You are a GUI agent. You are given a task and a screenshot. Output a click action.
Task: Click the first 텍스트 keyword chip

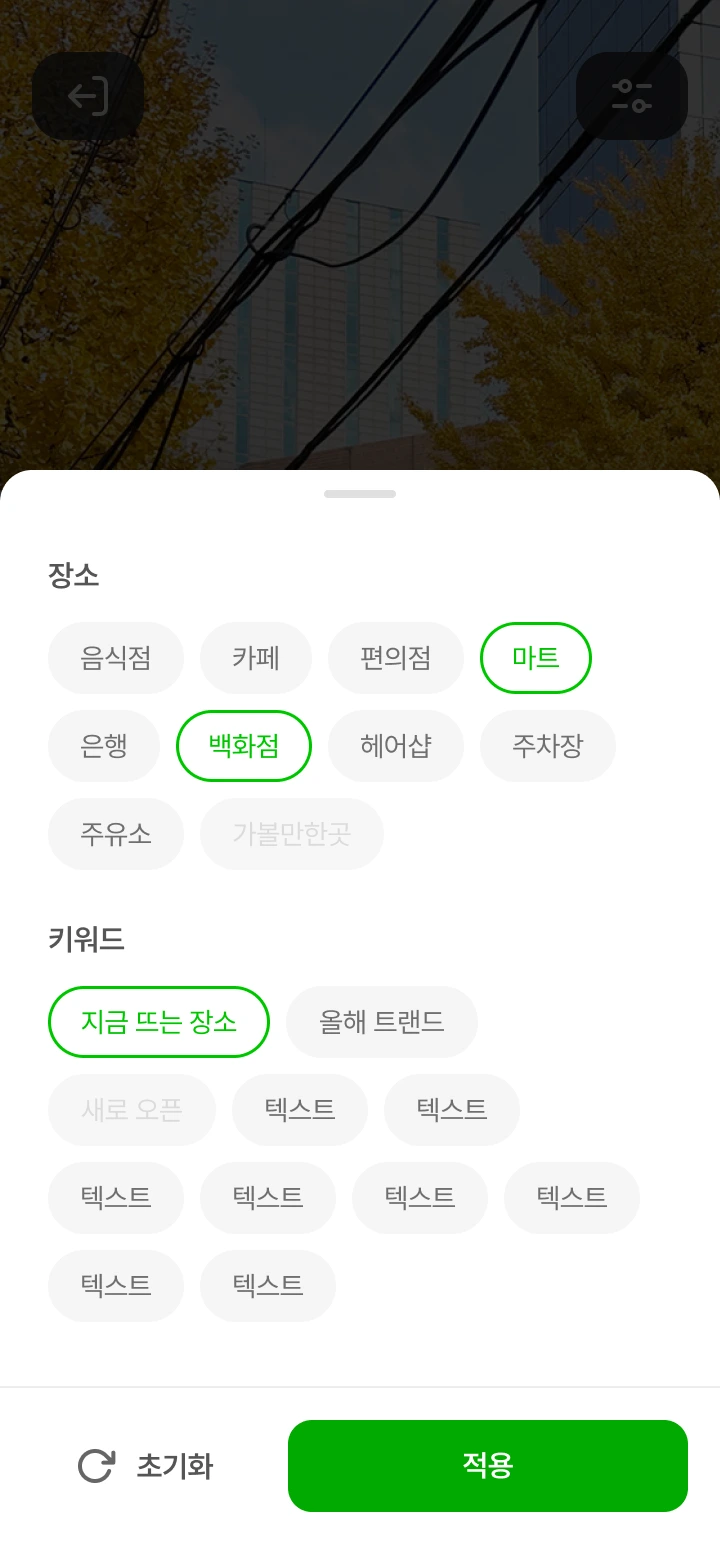[x=300, y=1109]
